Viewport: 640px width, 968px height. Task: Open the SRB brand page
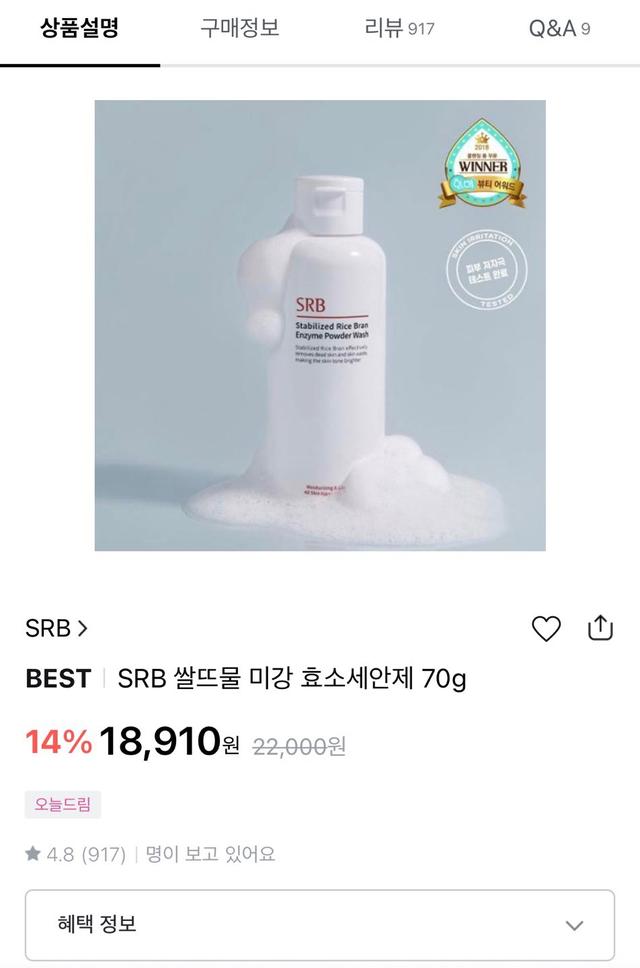tap(57, 628)
